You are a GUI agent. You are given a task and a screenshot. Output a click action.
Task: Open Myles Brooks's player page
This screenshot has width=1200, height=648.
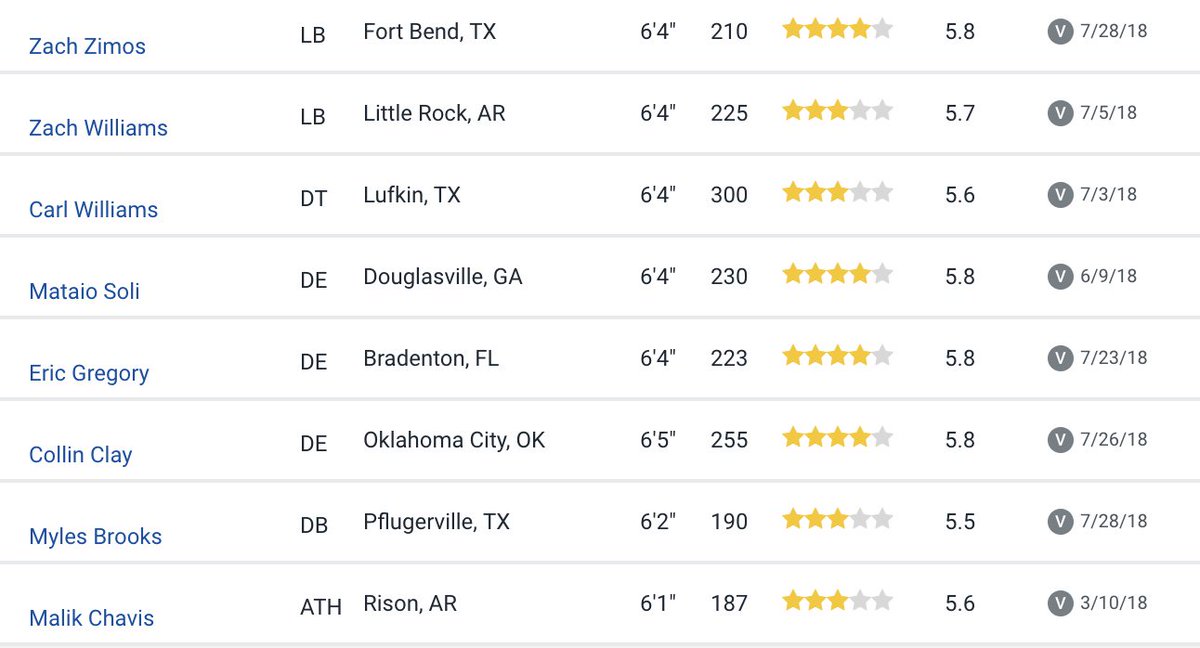[x=95, y=537]
